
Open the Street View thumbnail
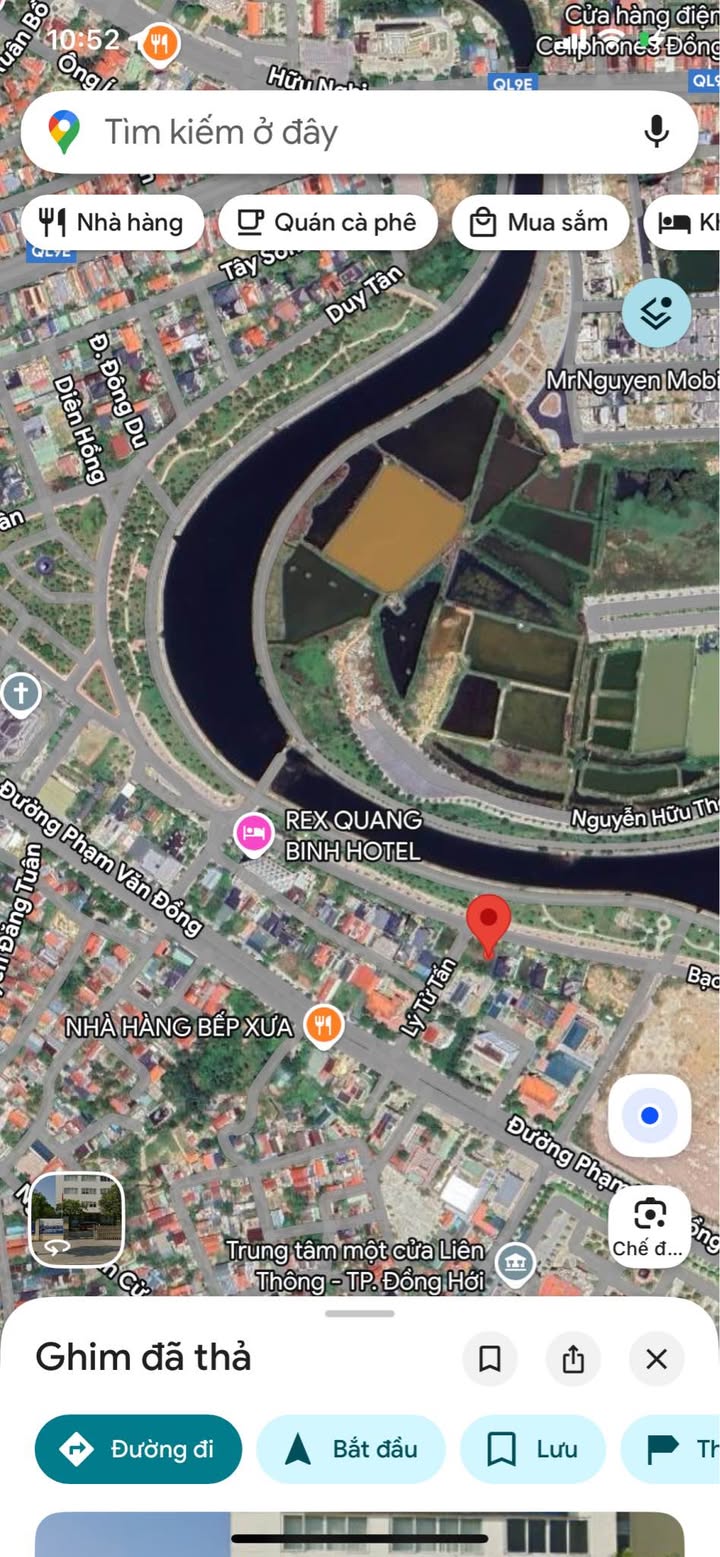click(77, 1219)
